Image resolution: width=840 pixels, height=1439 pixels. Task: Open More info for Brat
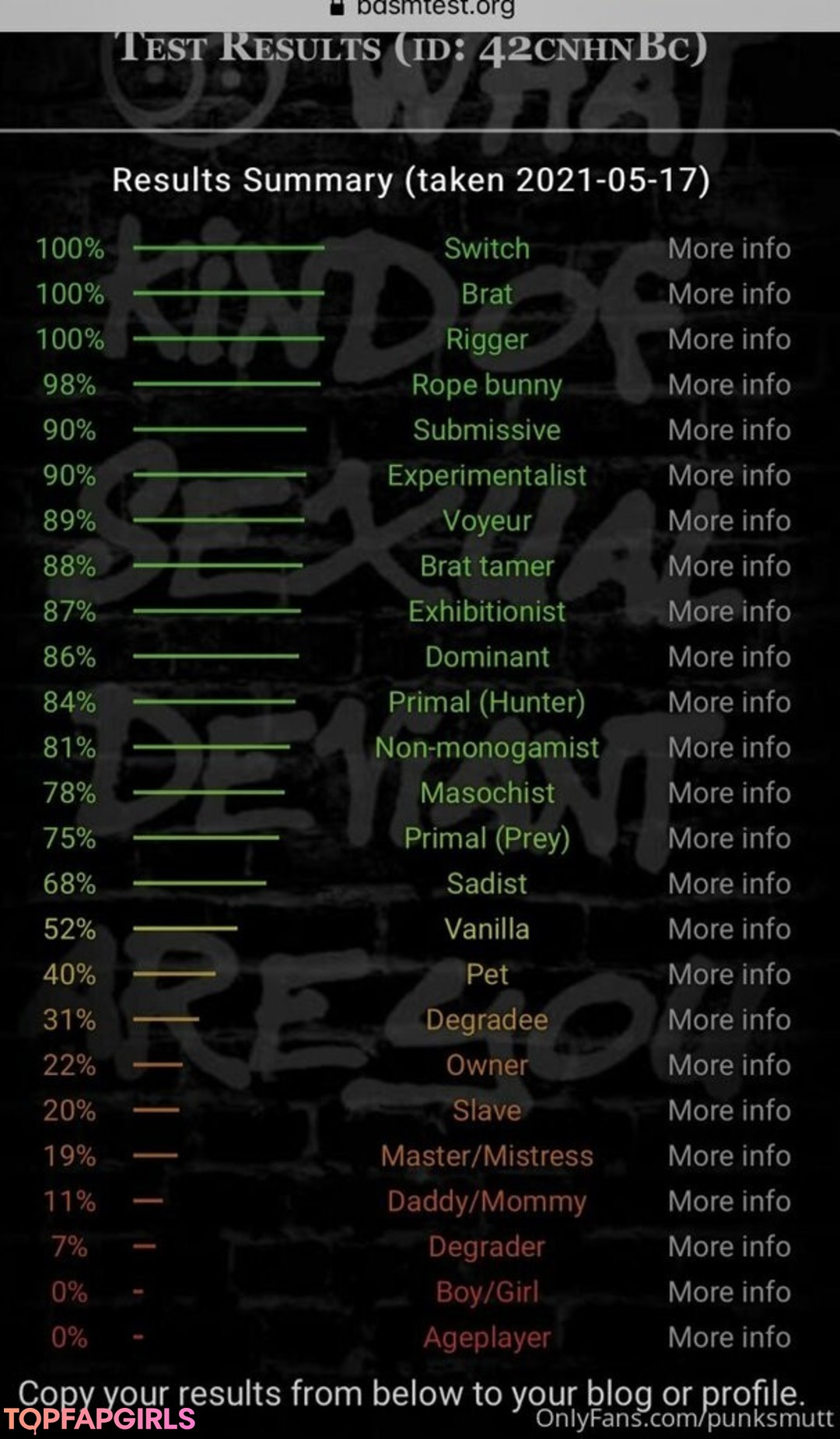click(x=729, y=294)
